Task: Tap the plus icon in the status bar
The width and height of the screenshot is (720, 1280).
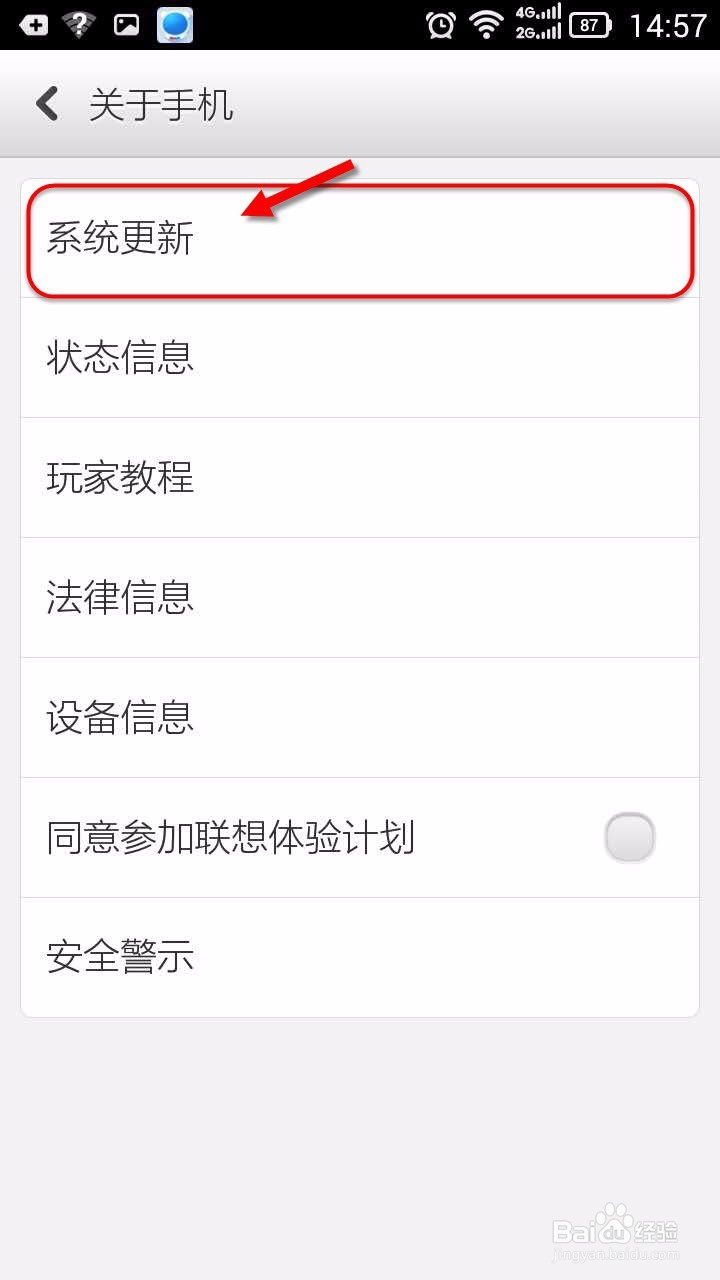Action: pyautogui.click(x=35, y=23)
